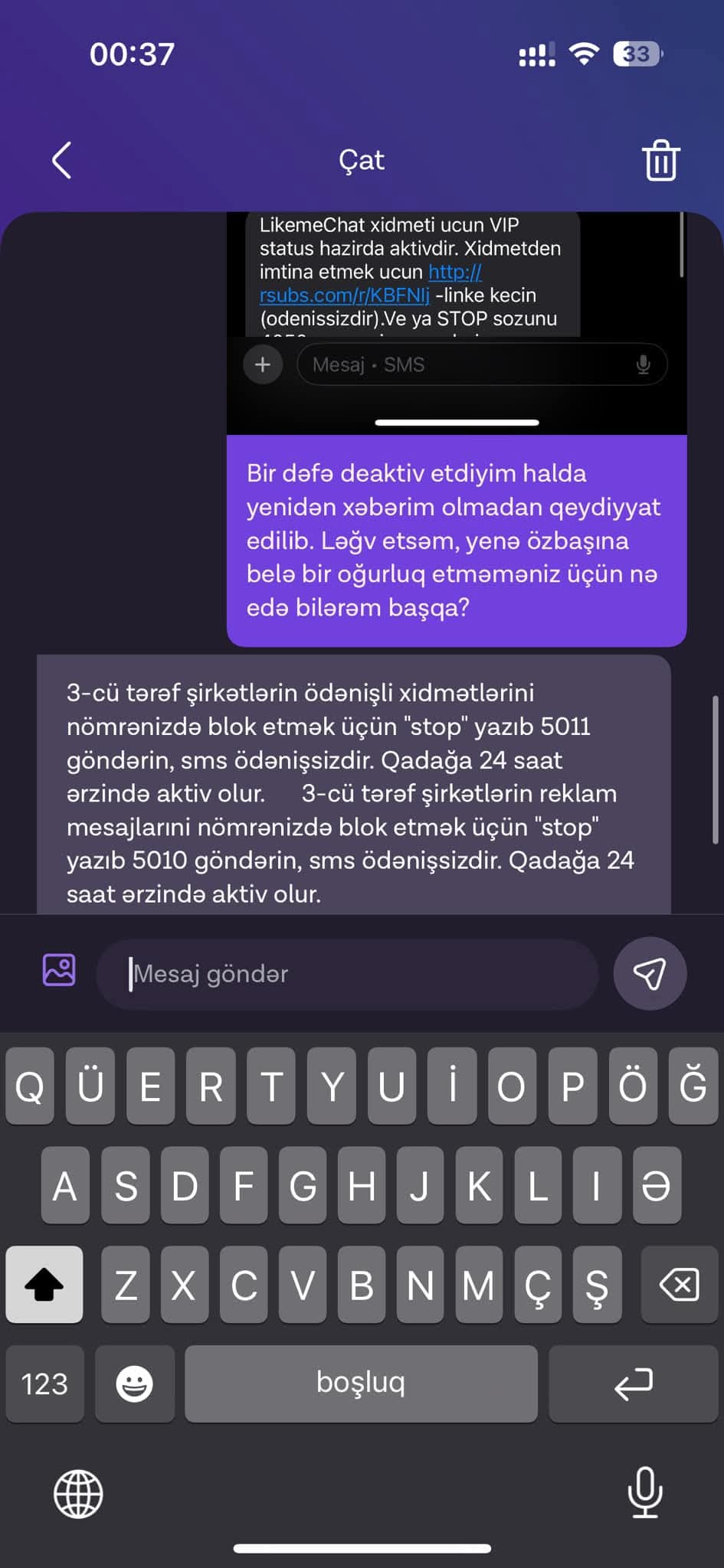This screenshot has height=1568, width=724.
Task: Send the message with paper plane
Action: [x=649, y=974]
